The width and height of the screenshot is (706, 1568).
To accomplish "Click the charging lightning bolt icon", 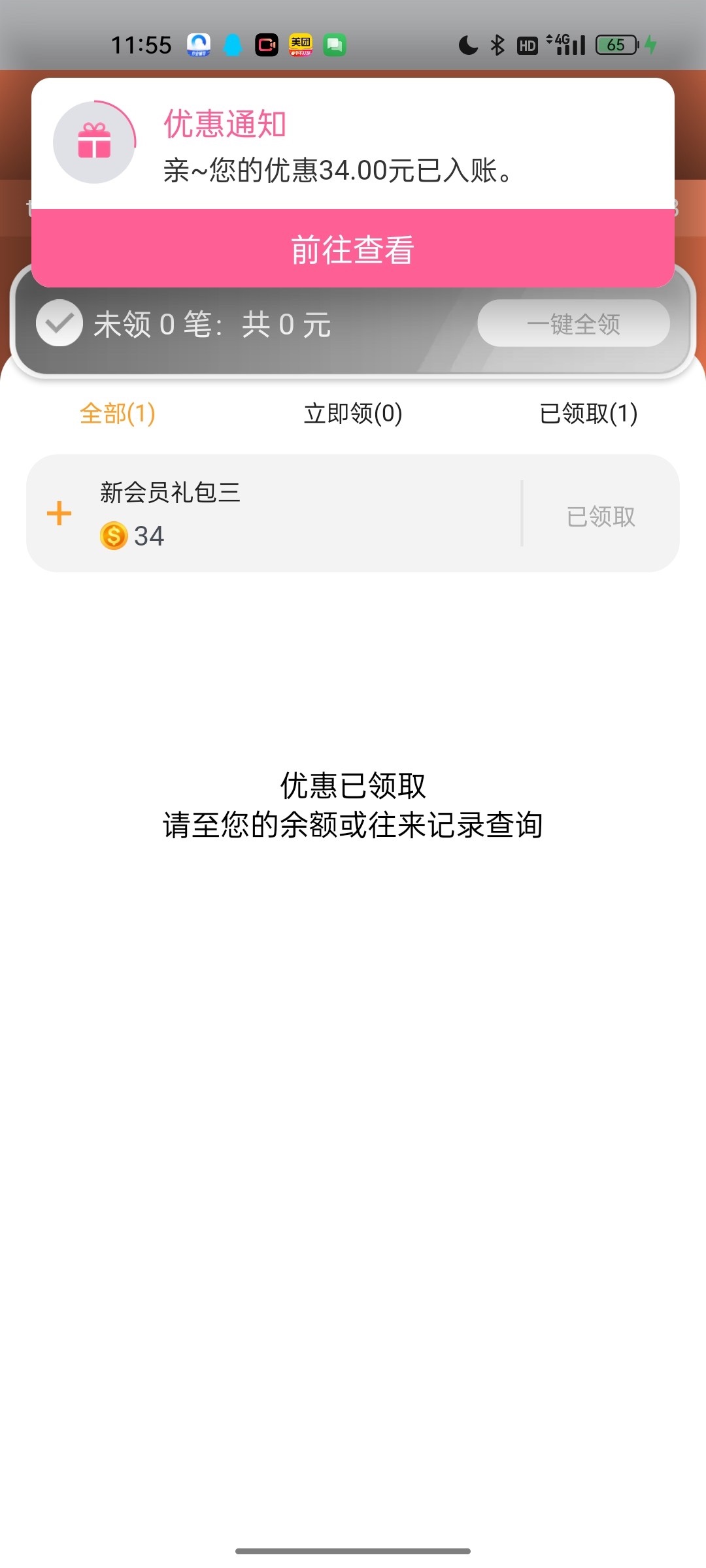I will (x=650, y=44).
